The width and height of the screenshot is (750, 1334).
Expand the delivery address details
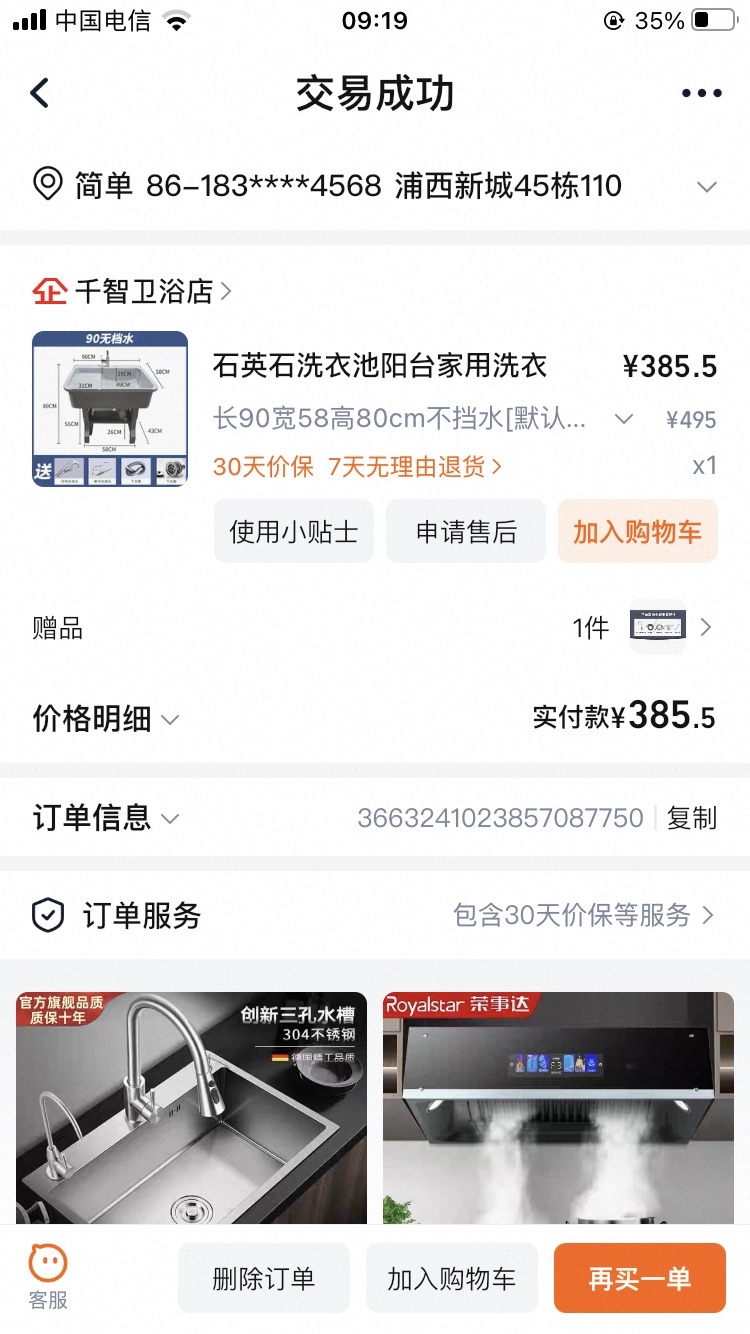click(x=706, y=187)
